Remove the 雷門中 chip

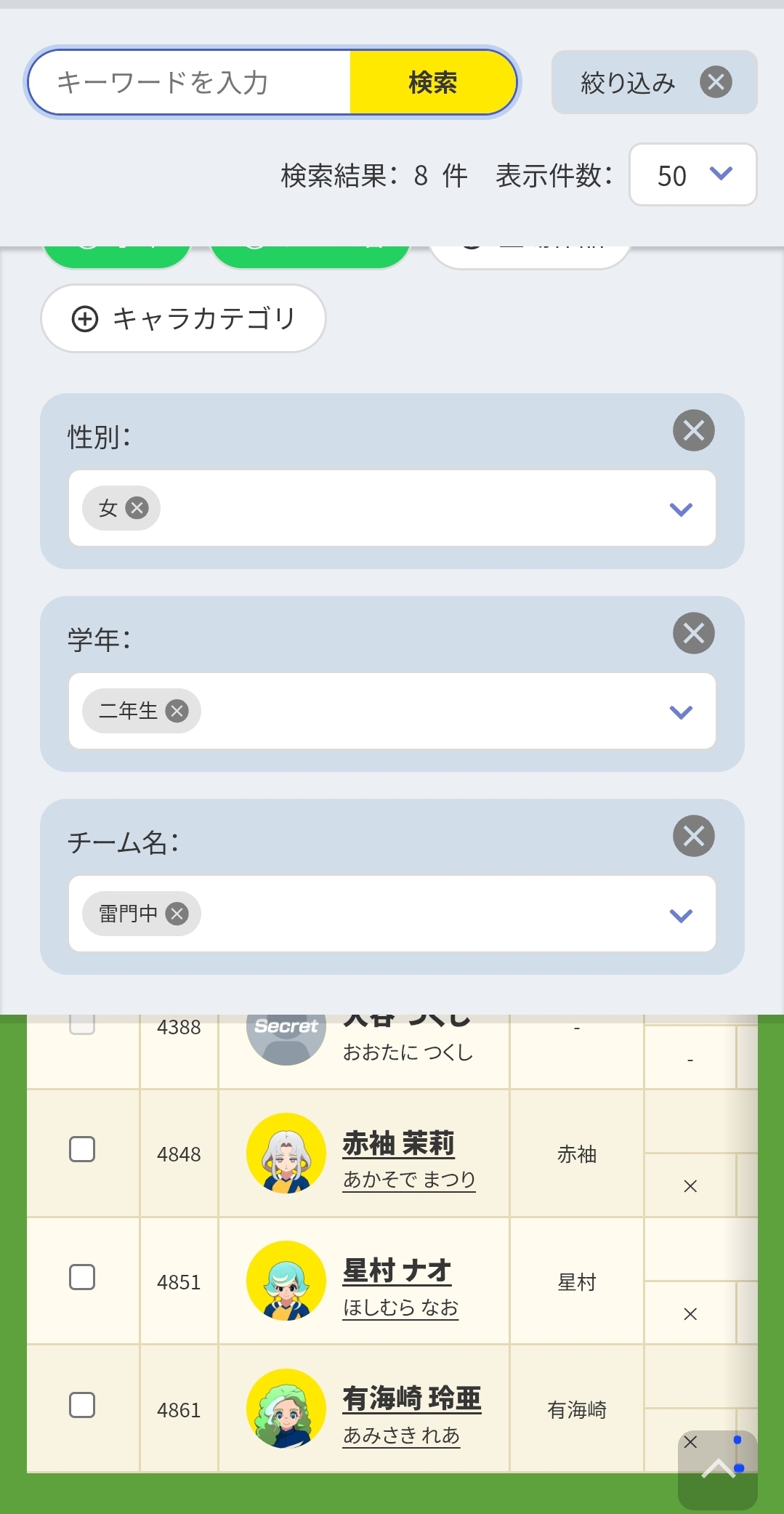click(177, 914)
